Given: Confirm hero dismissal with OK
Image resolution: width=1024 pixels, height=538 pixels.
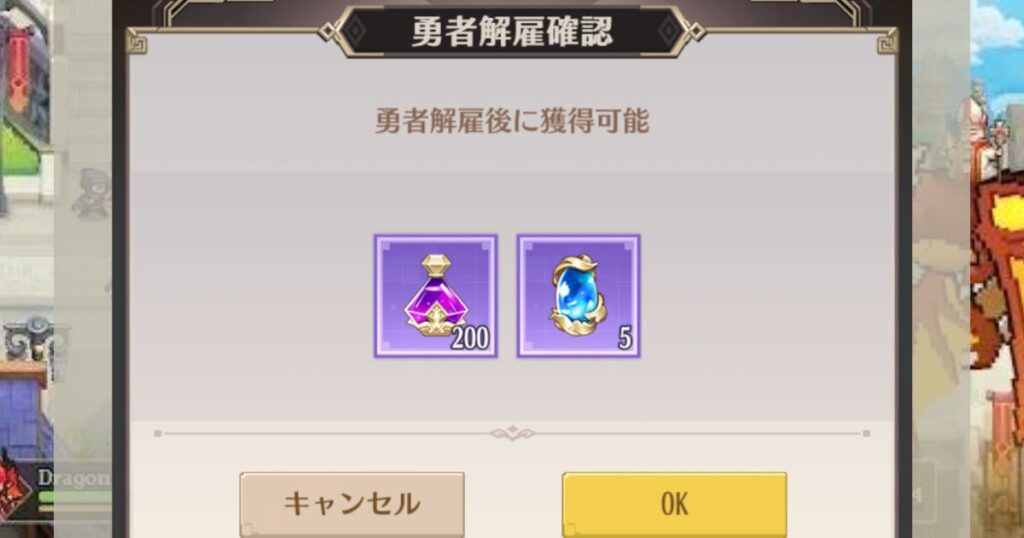Looking at the screenshot, I should point(674,503).
